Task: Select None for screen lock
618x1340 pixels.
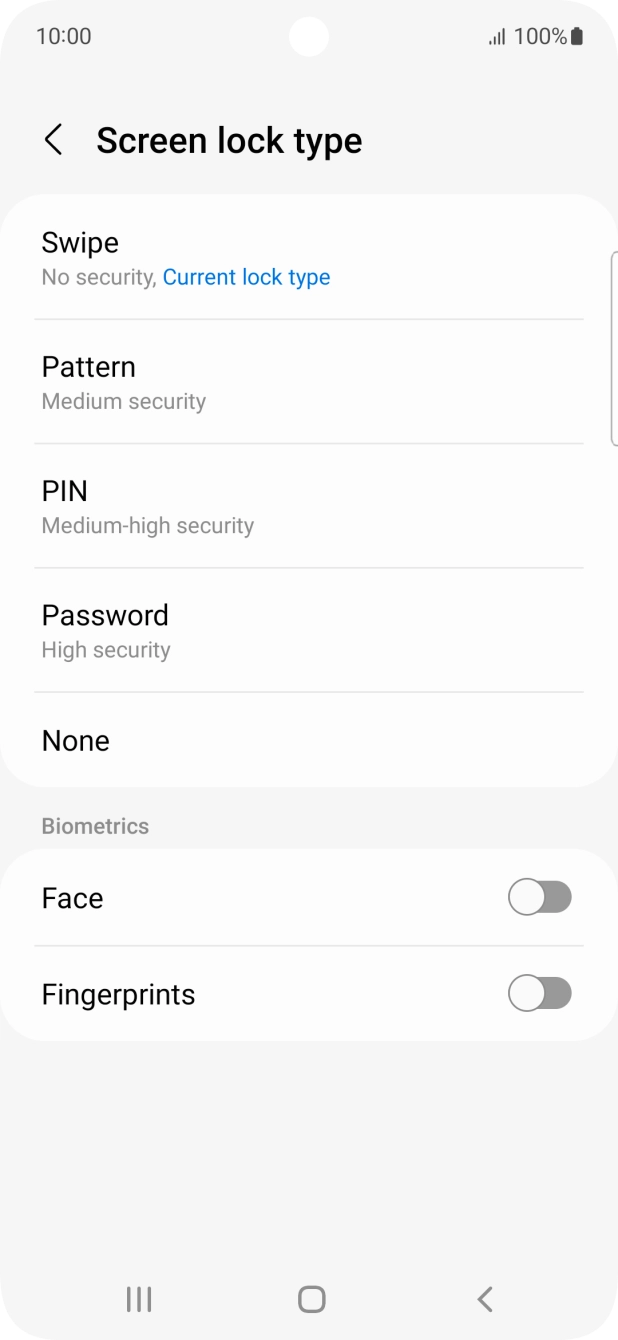Action: [x=308, y=741]
